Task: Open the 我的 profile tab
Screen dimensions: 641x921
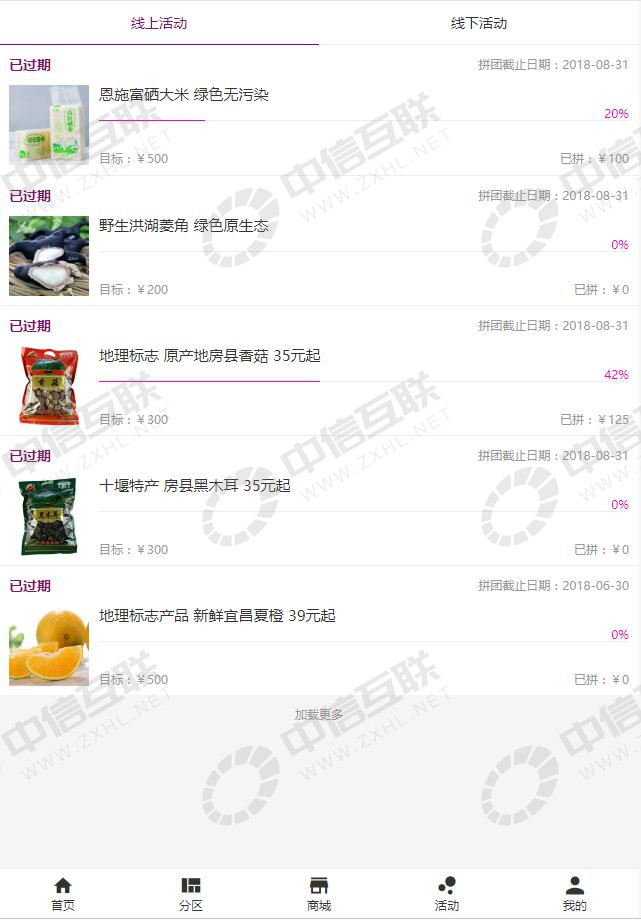Action: (575, 894)
